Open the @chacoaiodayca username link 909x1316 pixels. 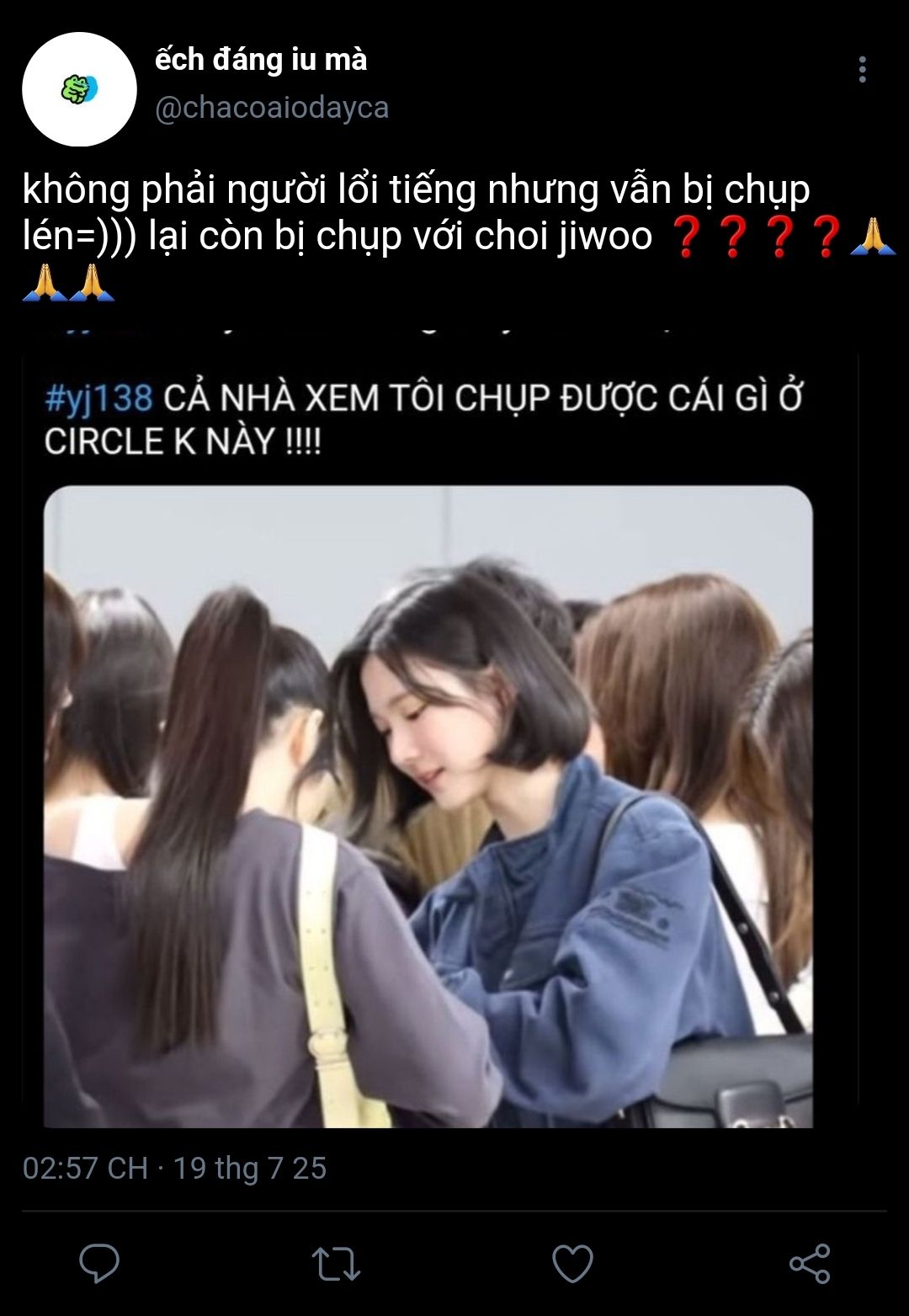click(x=272, y=108)
